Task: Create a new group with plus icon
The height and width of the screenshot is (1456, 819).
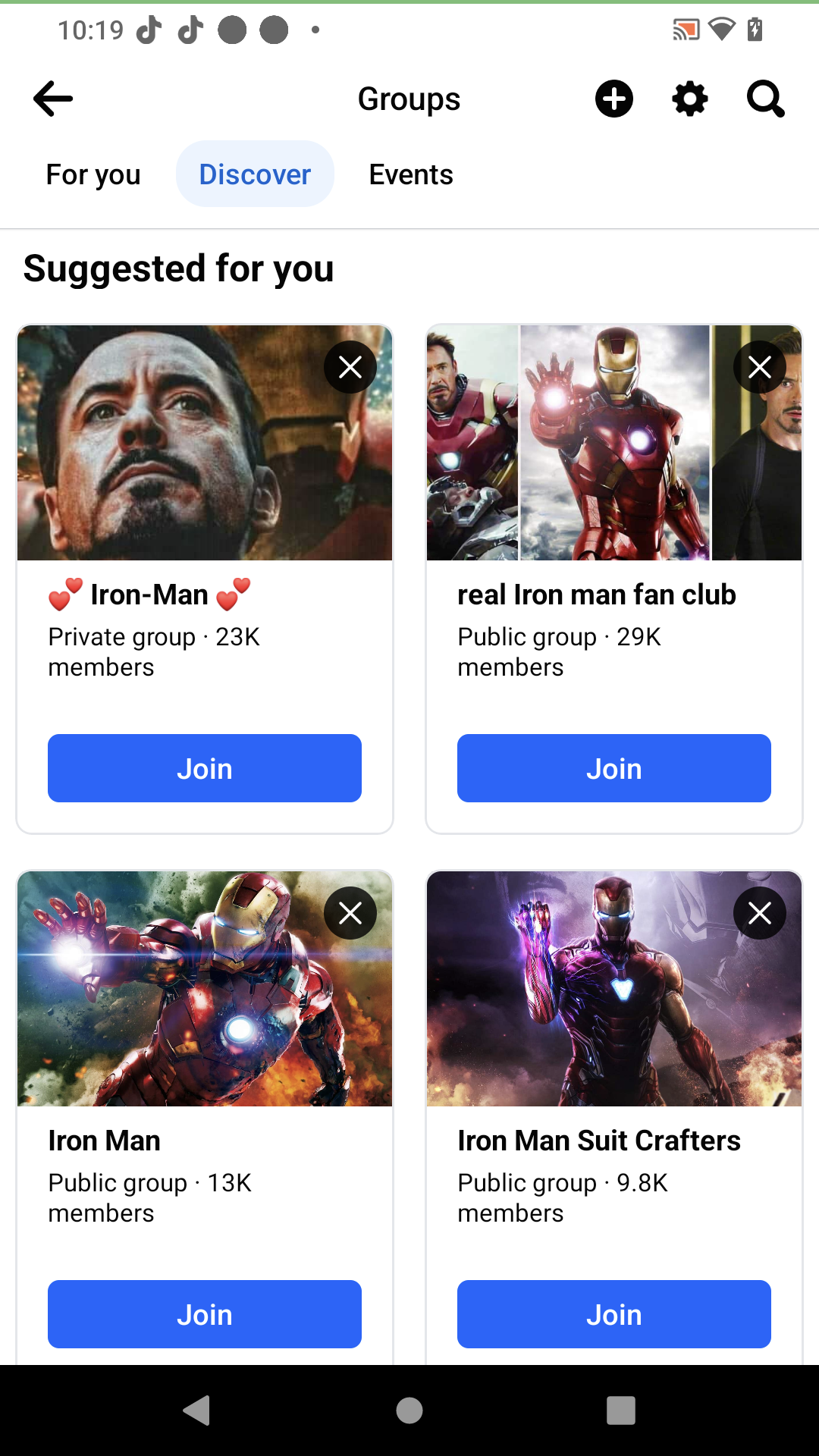Action: (x=613, y=99)
